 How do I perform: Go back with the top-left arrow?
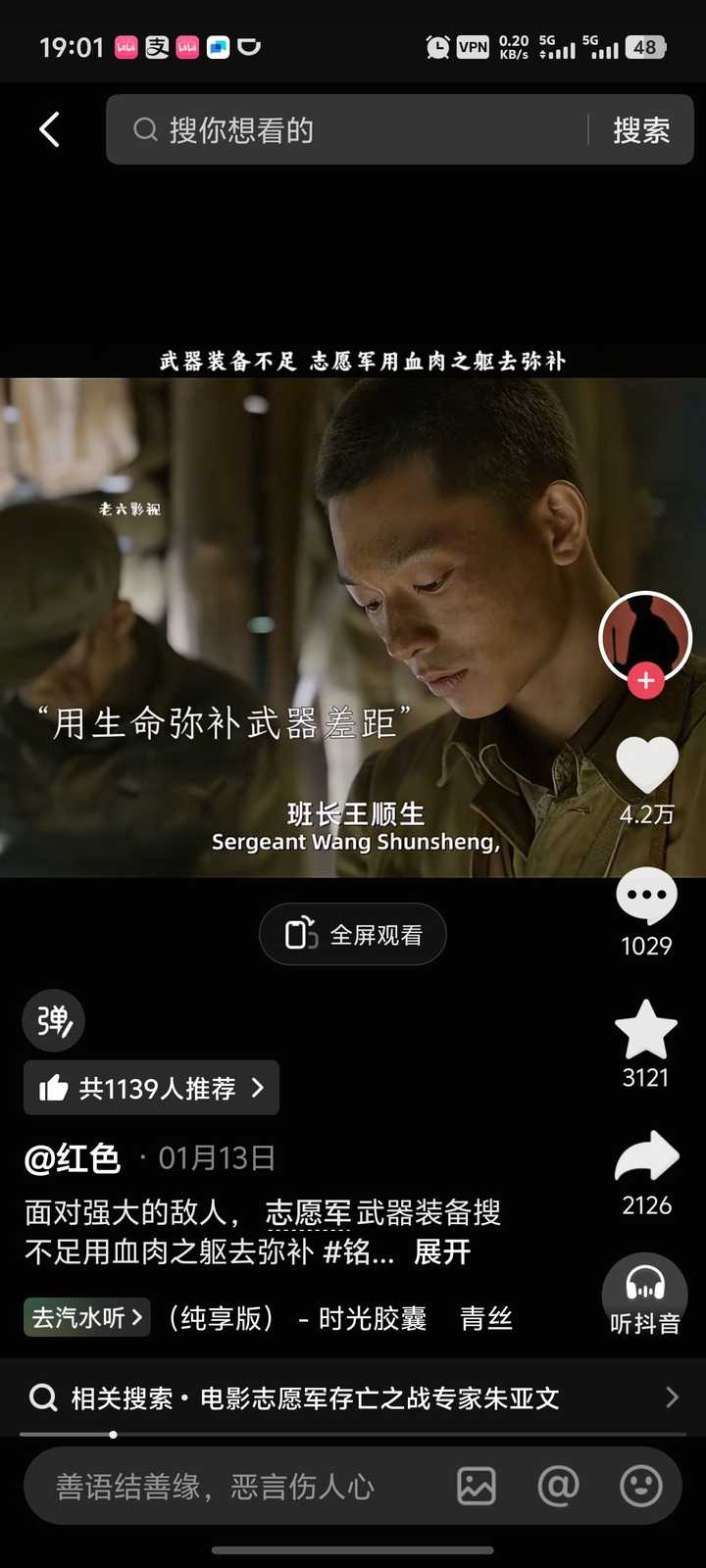(50, 129)
